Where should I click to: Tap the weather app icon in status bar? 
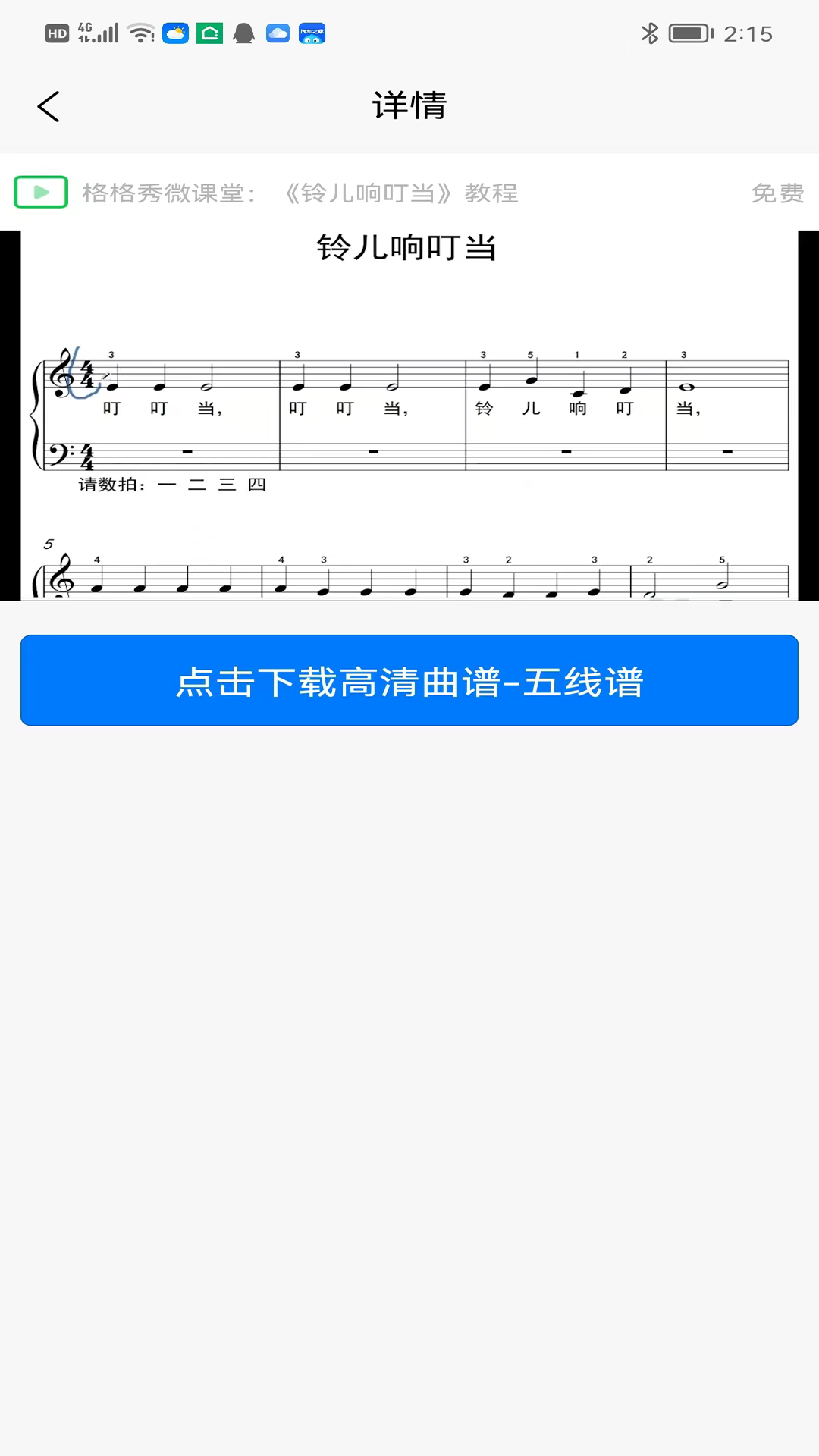tap(175, 33)
